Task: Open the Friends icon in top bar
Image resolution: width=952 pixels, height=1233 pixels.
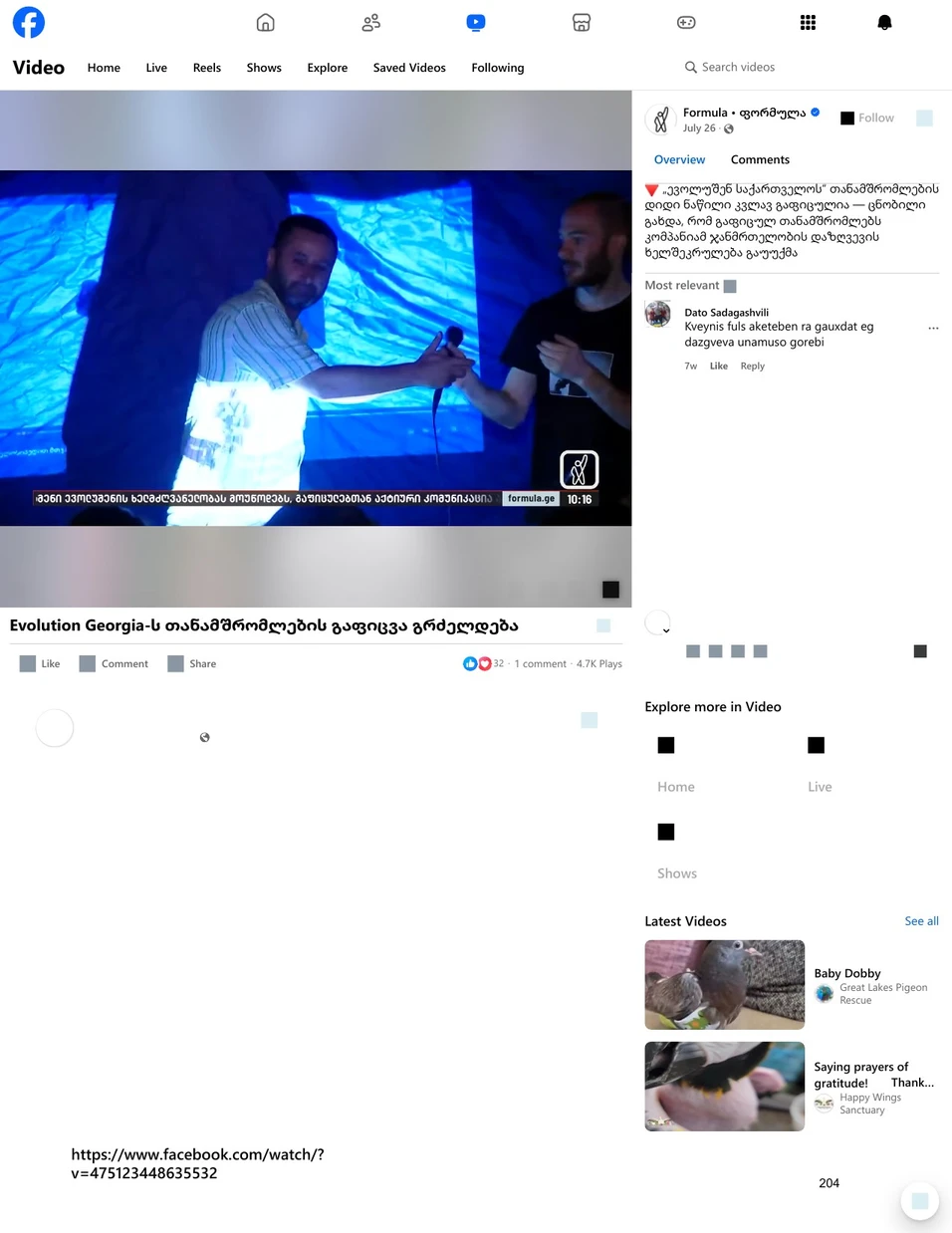Action: tap(371, 22)
